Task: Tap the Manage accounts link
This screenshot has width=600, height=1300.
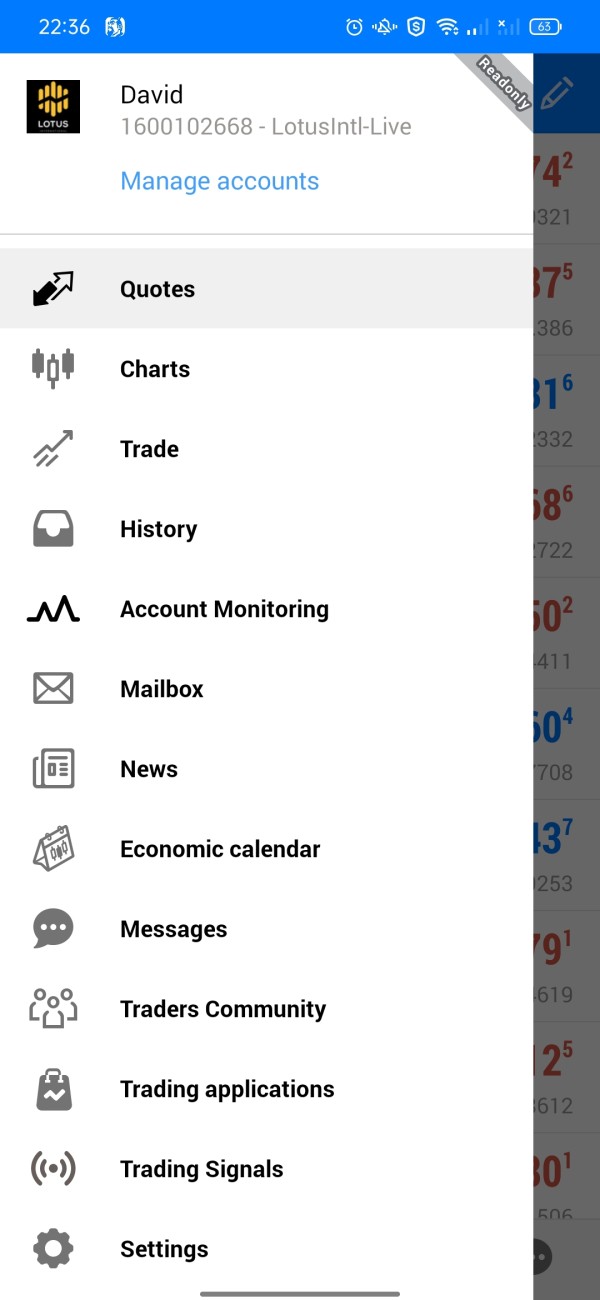Action: (x=219, y=181)
